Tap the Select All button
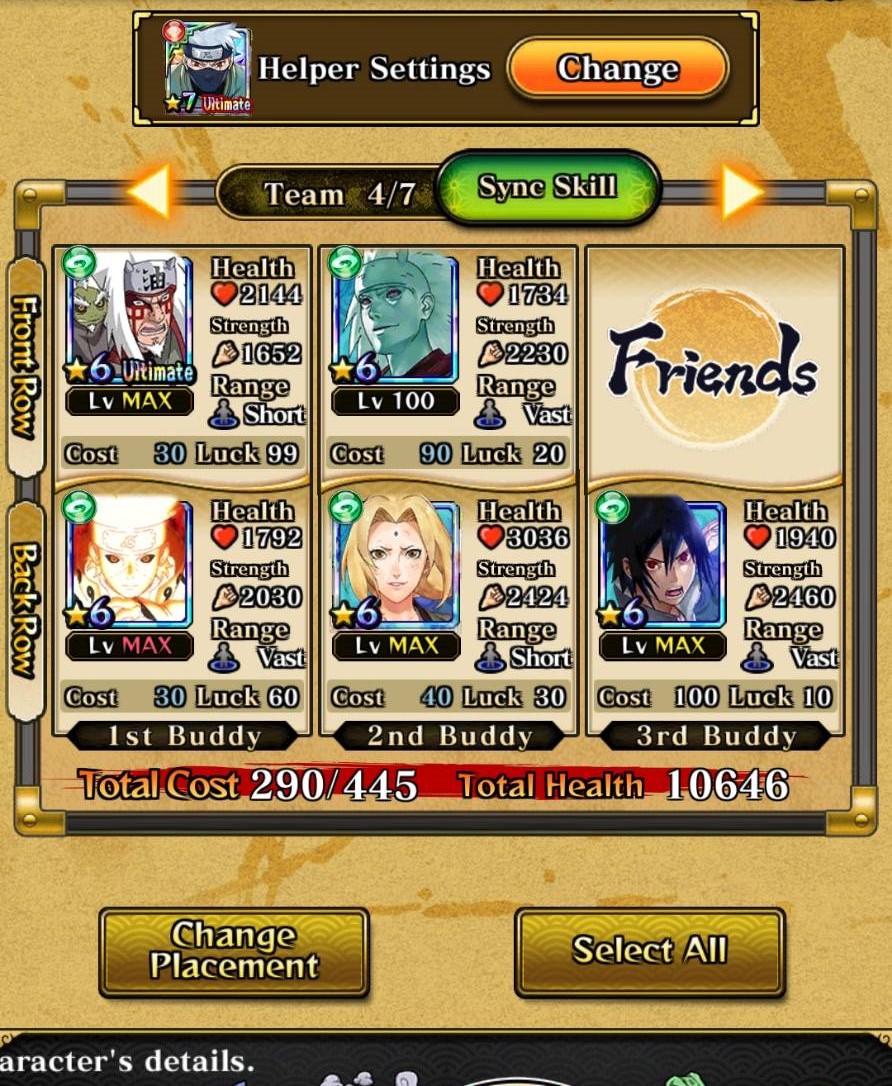 649,951
